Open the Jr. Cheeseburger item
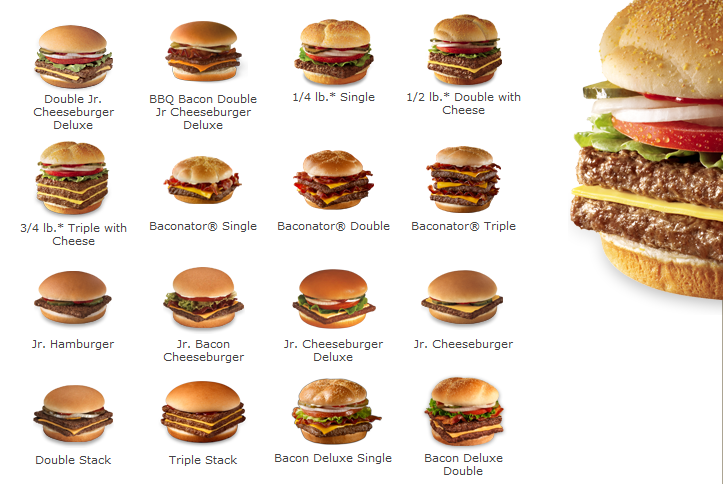723x484 pixels. point(463,296)
